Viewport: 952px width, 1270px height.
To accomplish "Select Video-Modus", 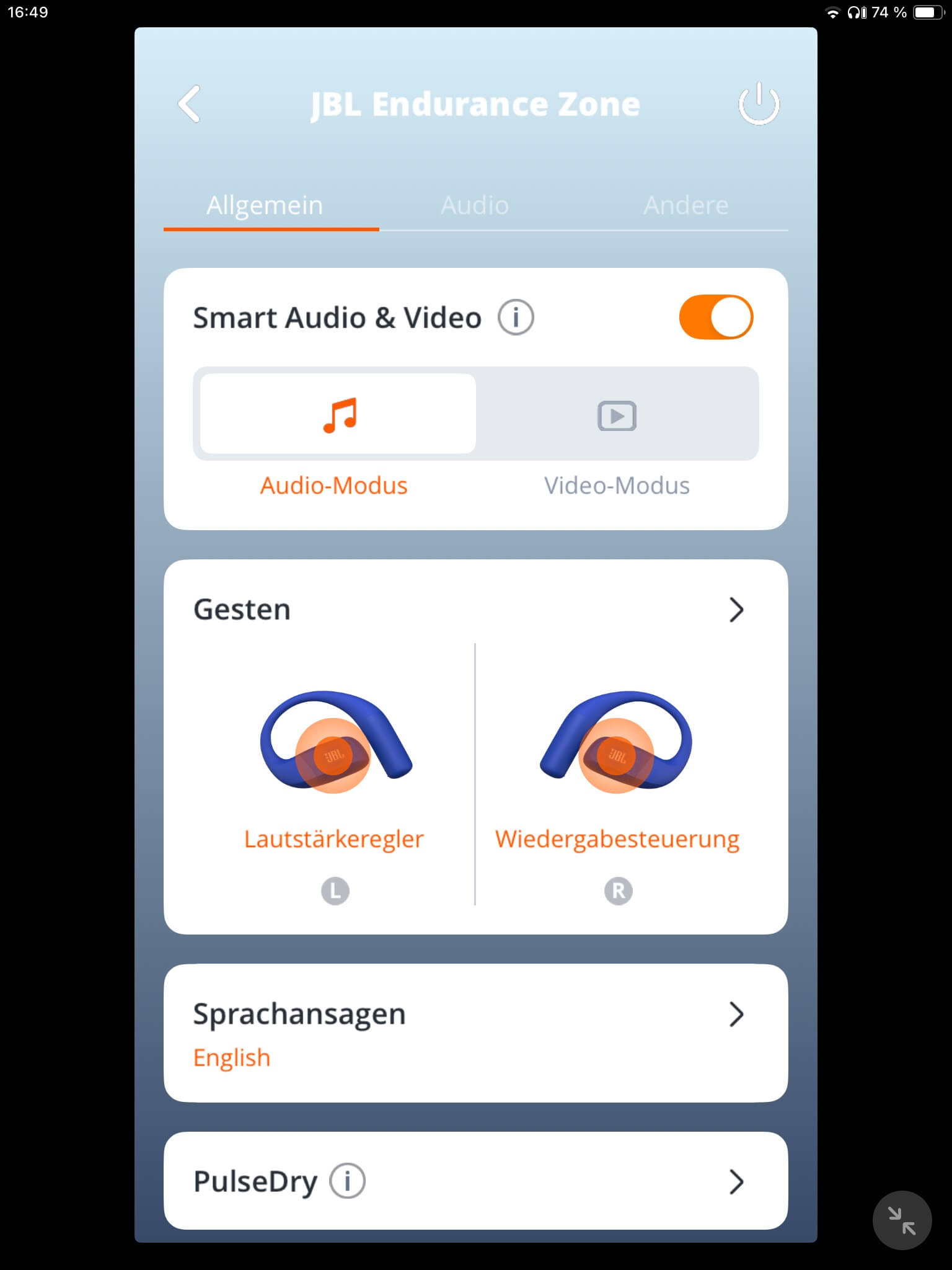I will [617, 415].
